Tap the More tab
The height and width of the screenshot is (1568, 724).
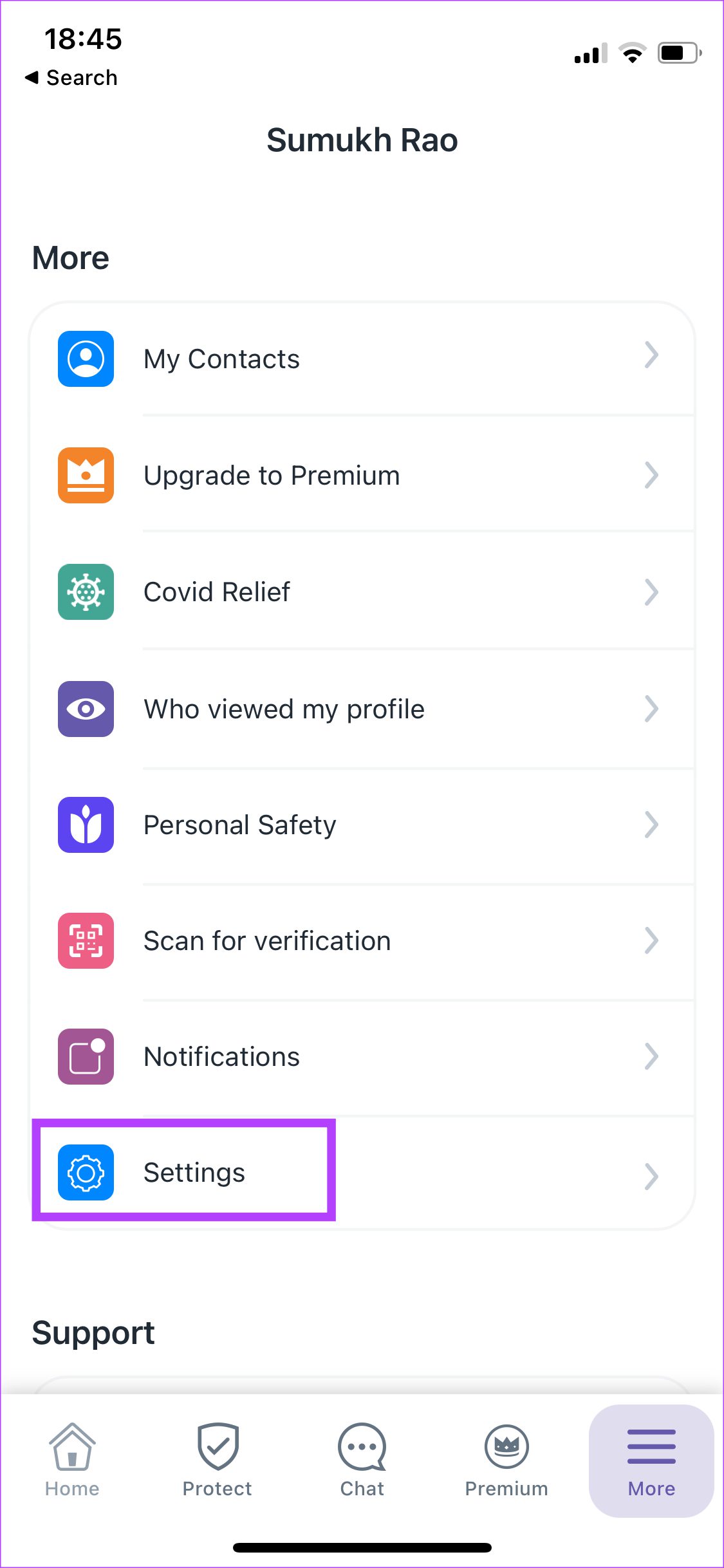(651, 1461)
